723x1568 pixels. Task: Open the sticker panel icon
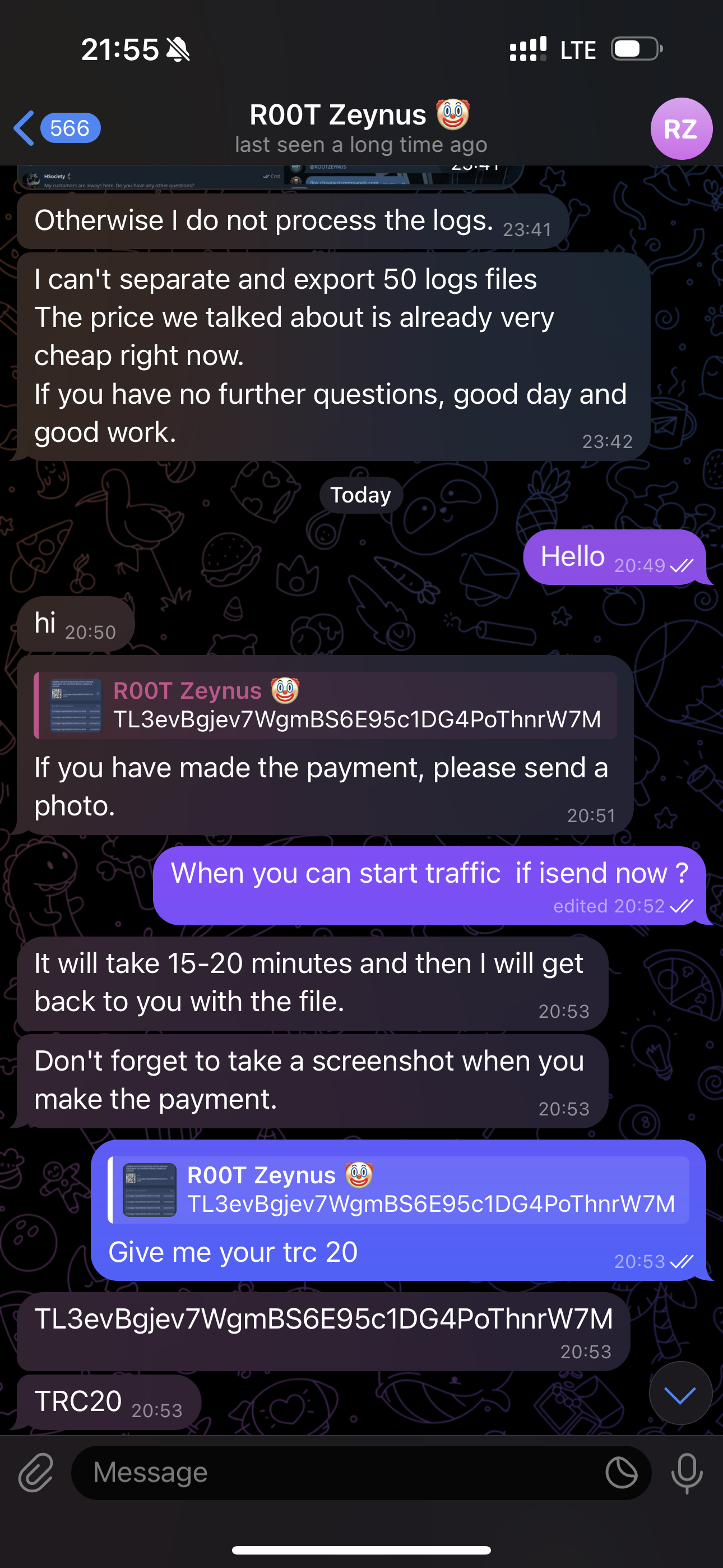622,1473
